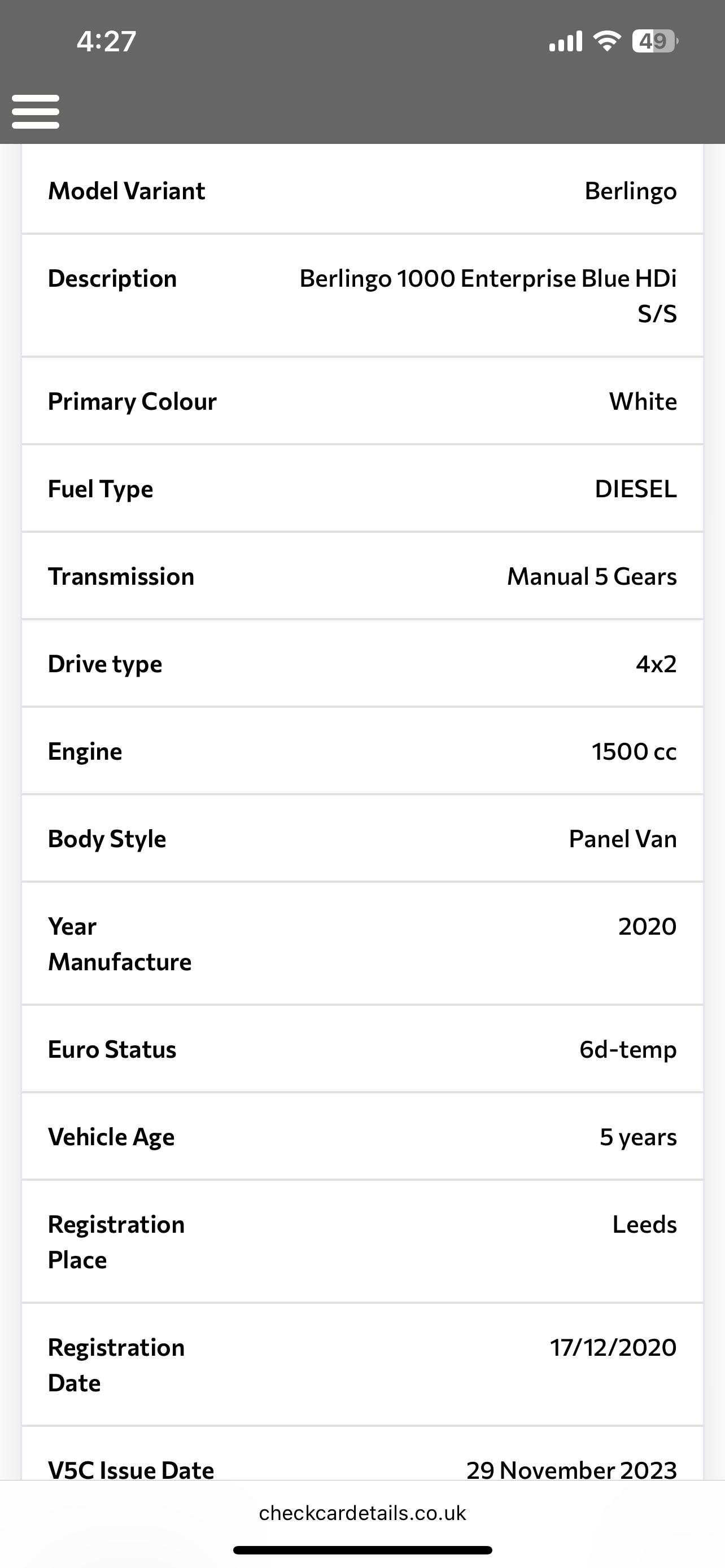This screenshot has width=725, height=1568.
Task: Select the Year Manufacture 2020 row
Action: pos(362,944)
